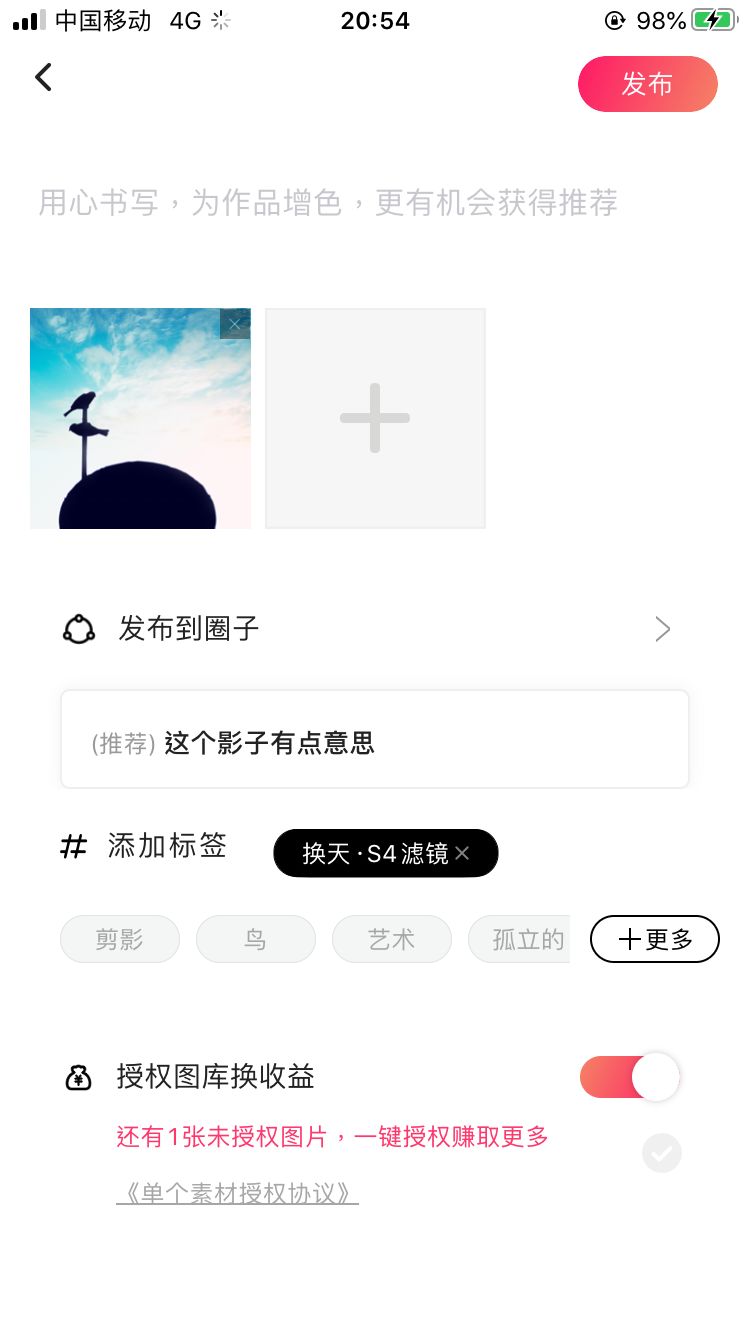Check the one-tap authorize circle
The image size is (750, 1334).
[x=661, y=1154]
